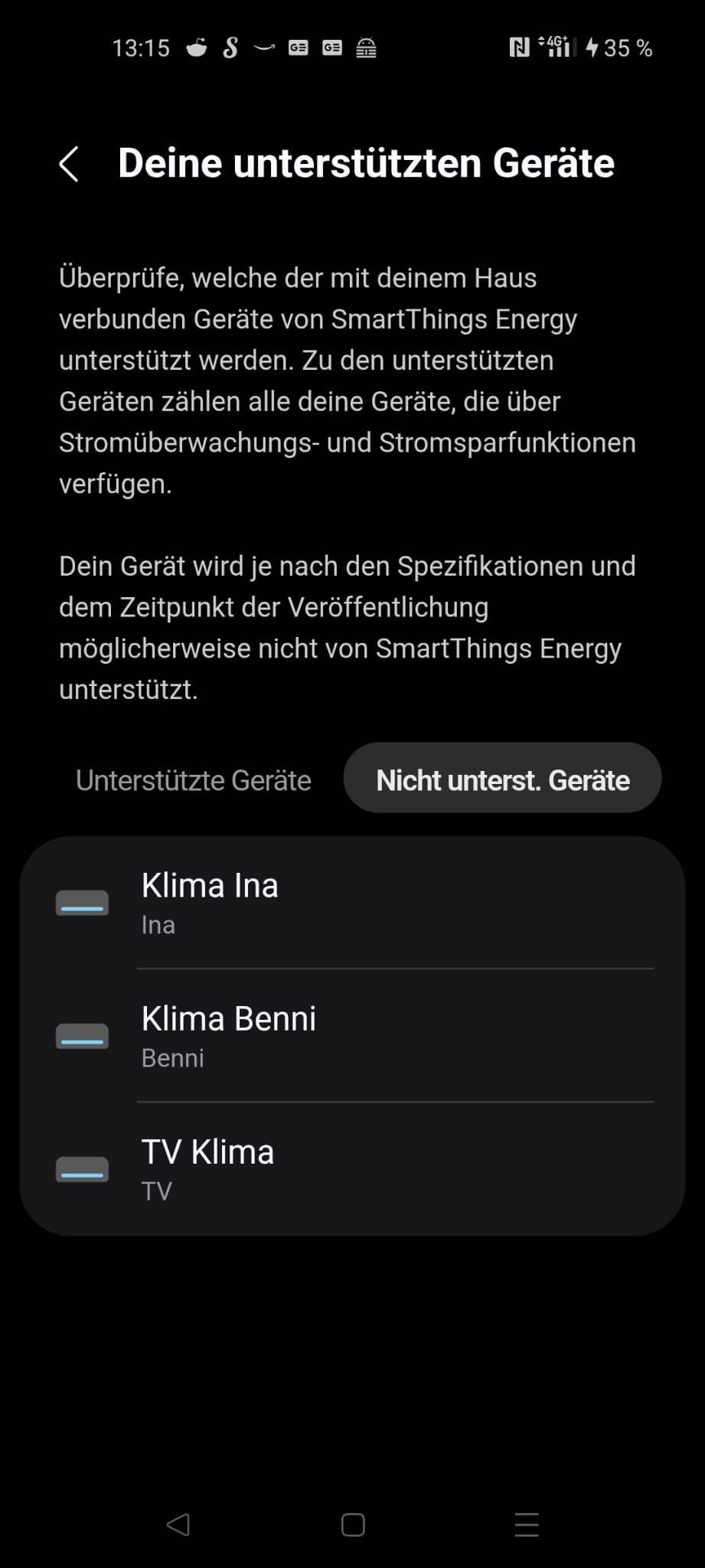Viewport: 705px width, 1568px height.
Task: Open the system recent apps menu
Action: [x=527, y=1524]
